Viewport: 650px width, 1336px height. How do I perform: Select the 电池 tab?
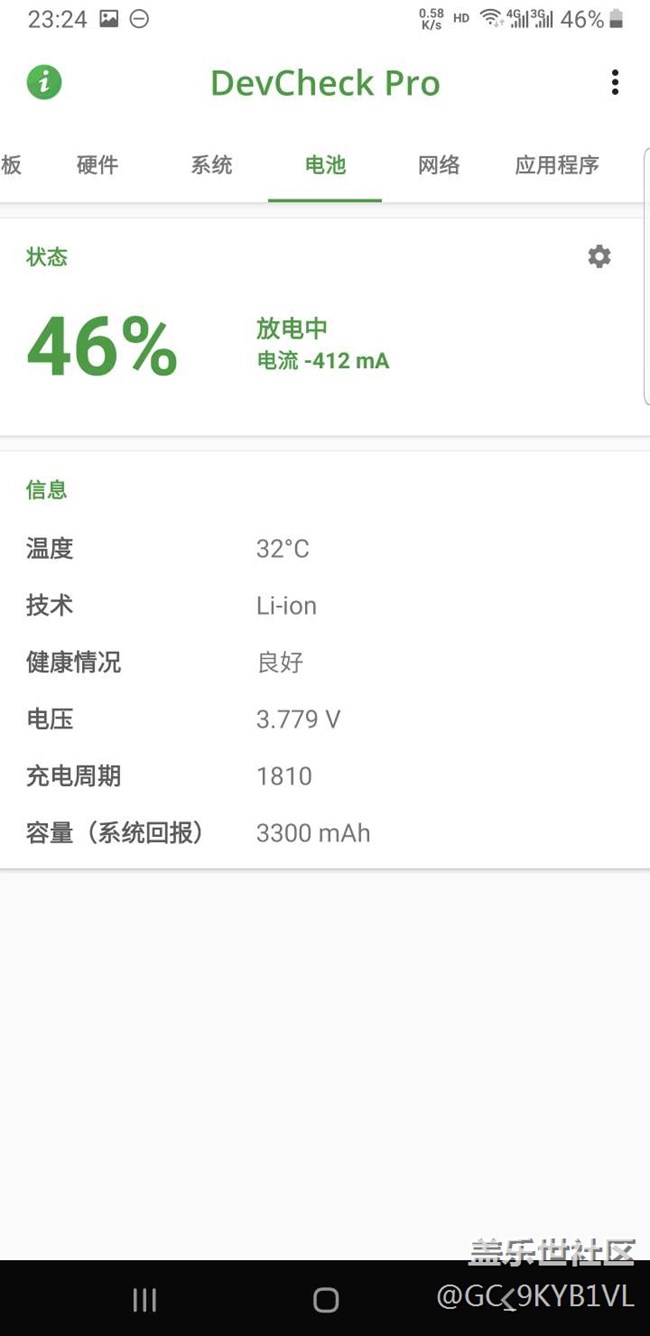(x=325, y=165)
